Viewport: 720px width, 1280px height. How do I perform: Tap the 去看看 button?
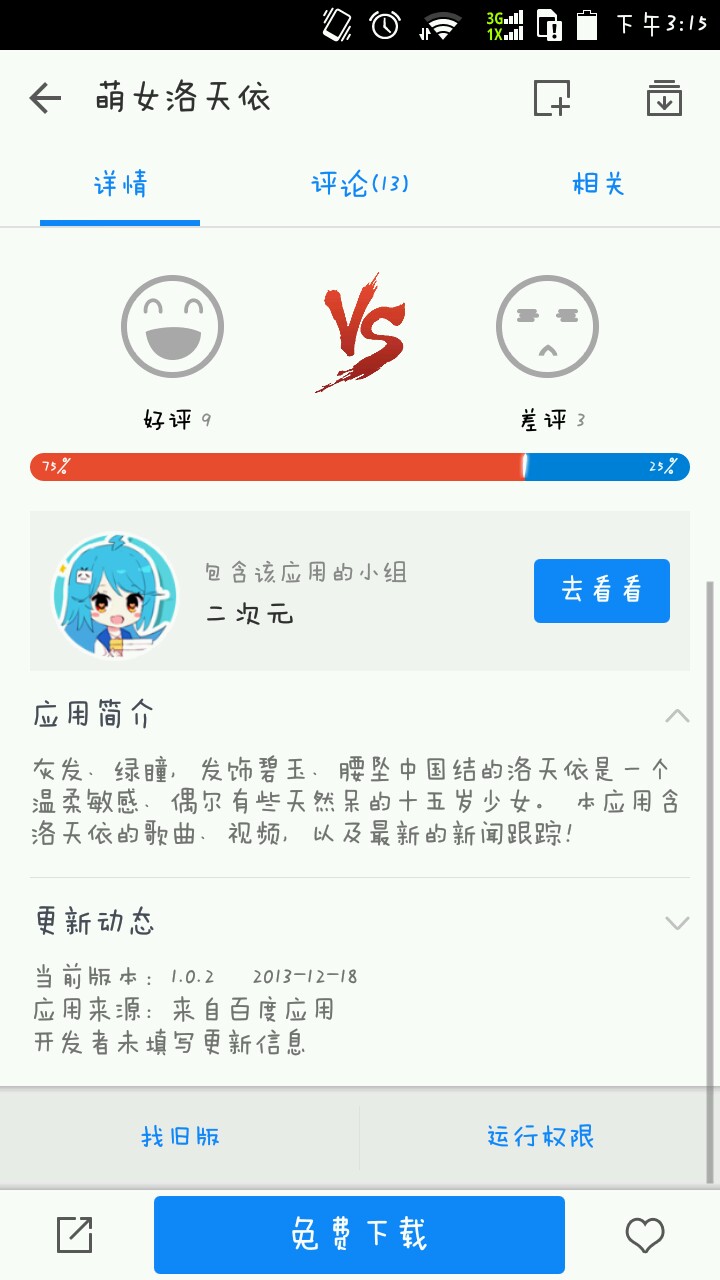click(x=601, y=590)
